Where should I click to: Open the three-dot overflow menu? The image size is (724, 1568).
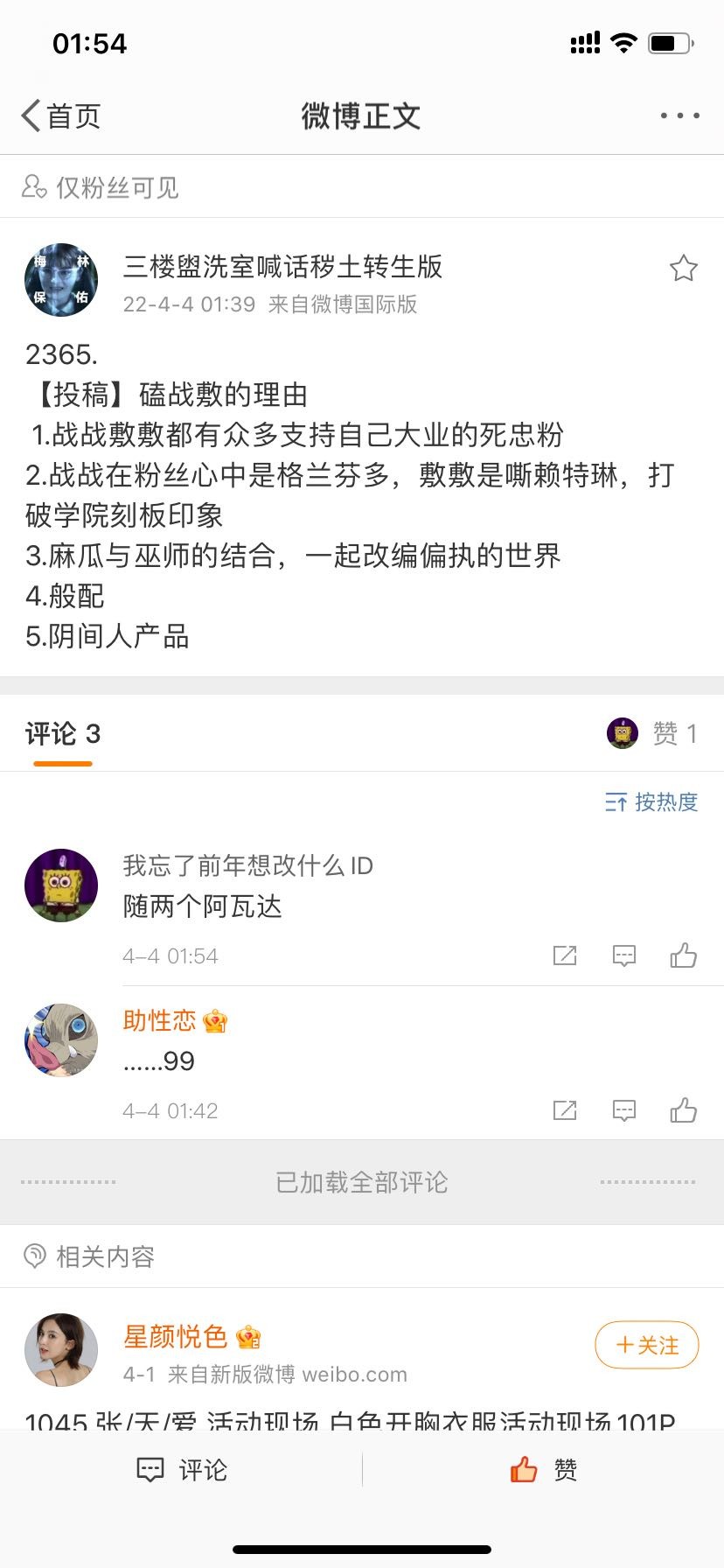tap(679, 115)
